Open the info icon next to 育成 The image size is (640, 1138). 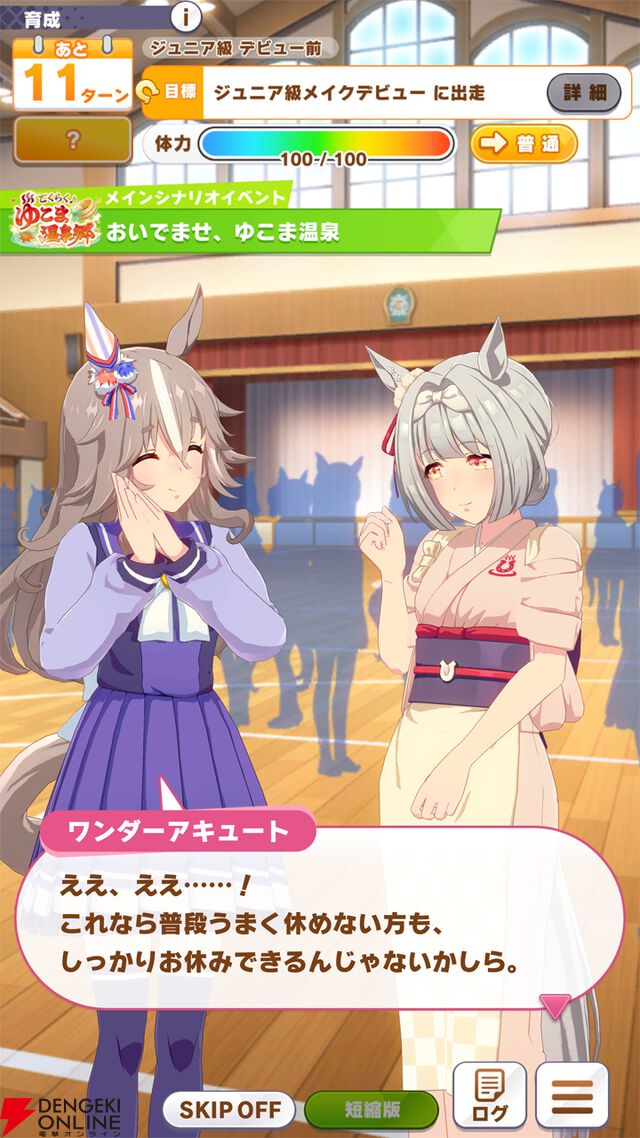186,16
